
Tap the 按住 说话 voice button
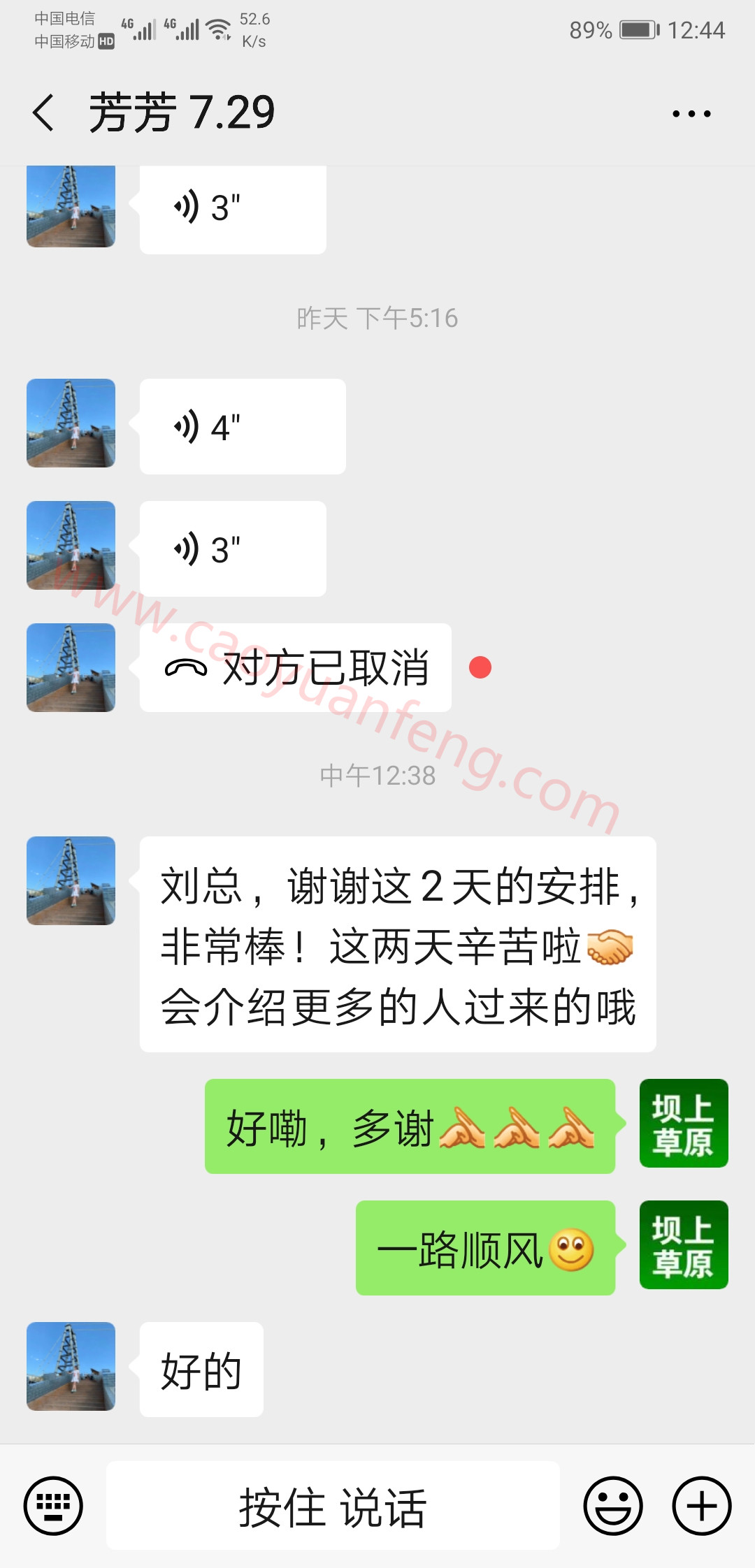click(333, 1506)
